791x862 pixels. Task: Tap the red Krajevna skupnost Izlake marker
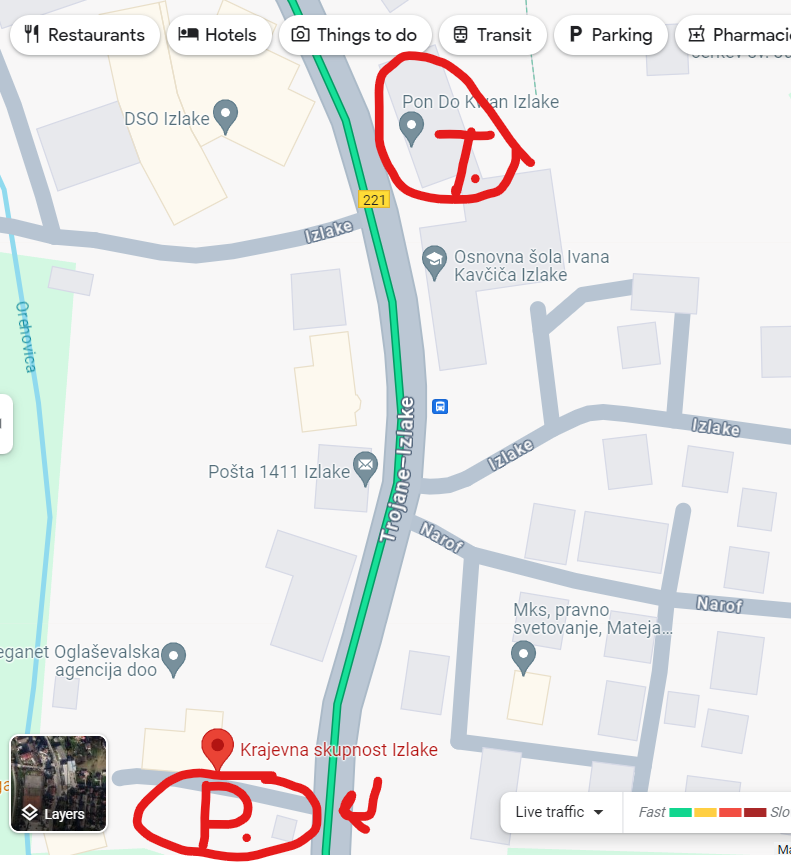[x=217, y=749]
